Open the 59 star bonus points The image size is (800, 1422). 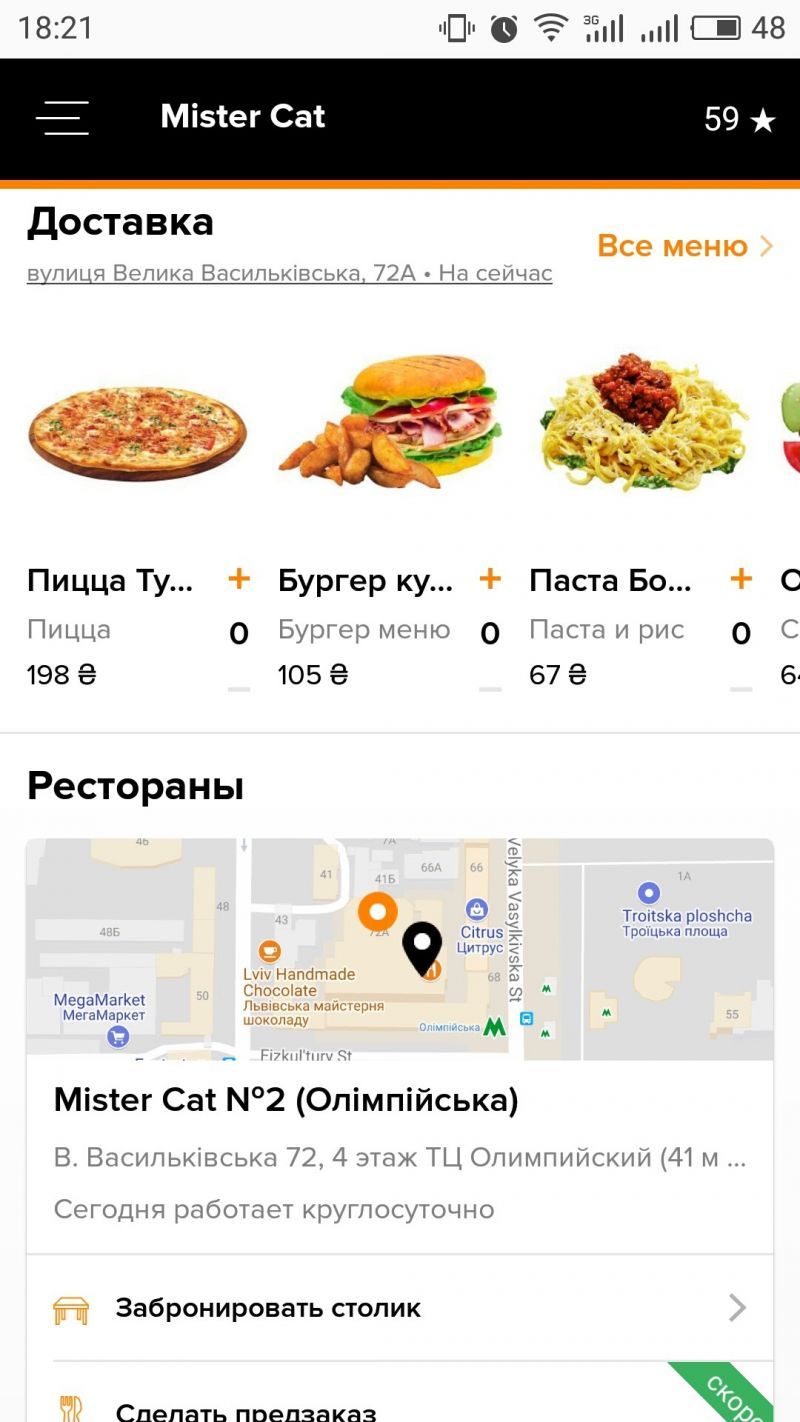tap(739, 120)
